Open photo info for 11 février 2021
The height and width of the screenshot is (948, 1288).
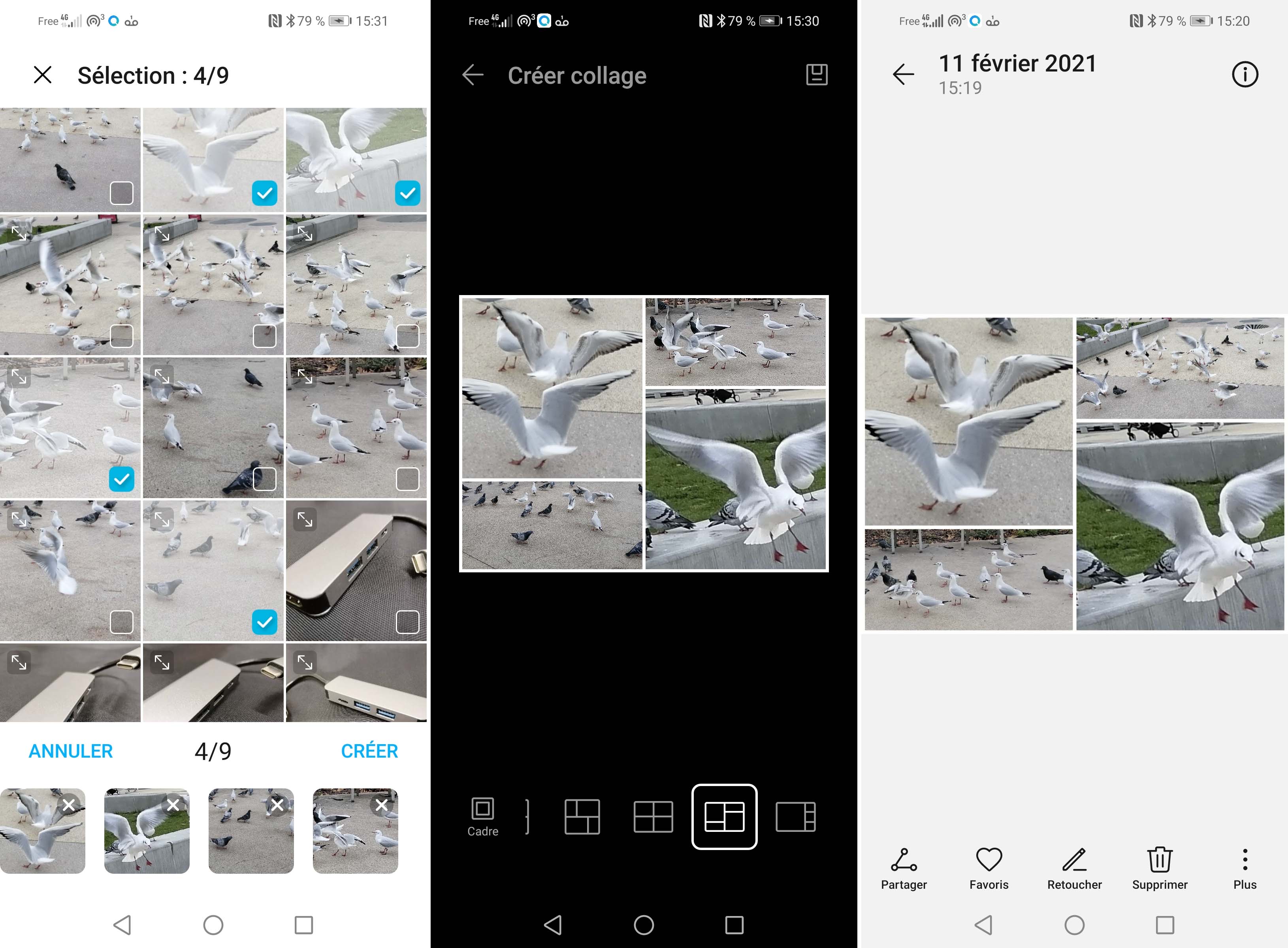tap(1245, 75)
